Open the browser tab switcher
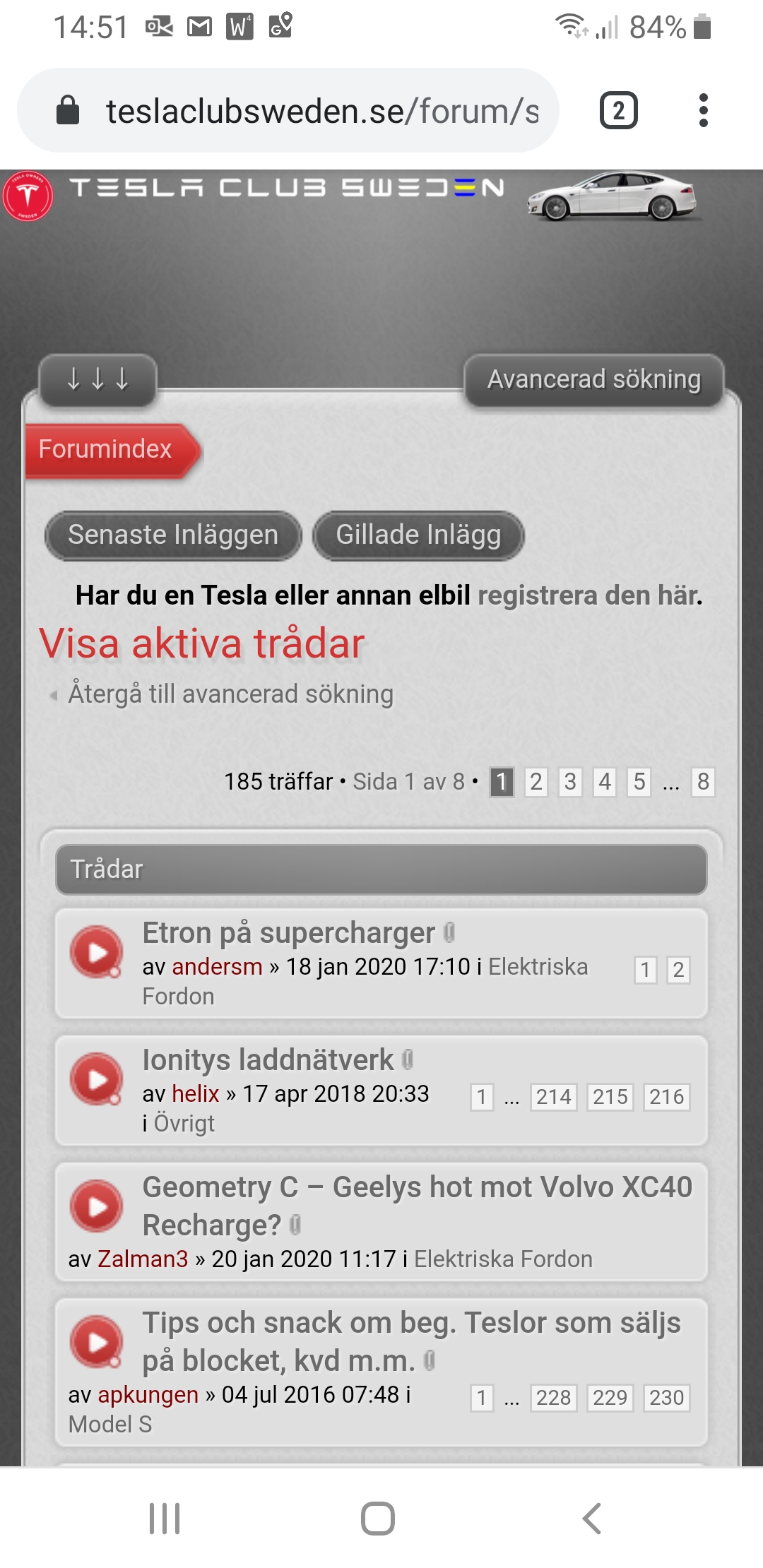763x1568 pixels. [x=618, y=111]
